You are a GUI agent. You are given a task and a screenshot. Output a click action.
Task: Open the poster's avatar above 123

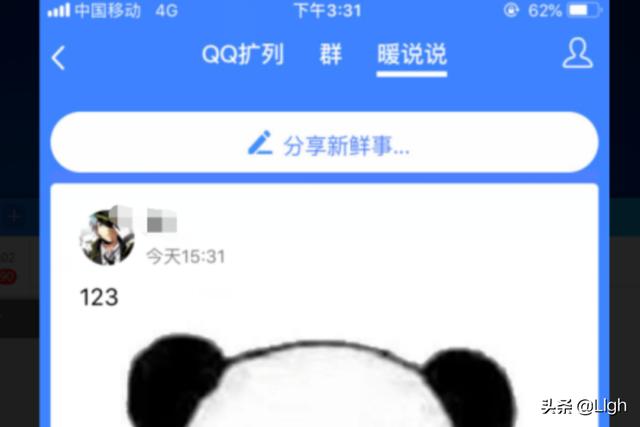(108, 237)
